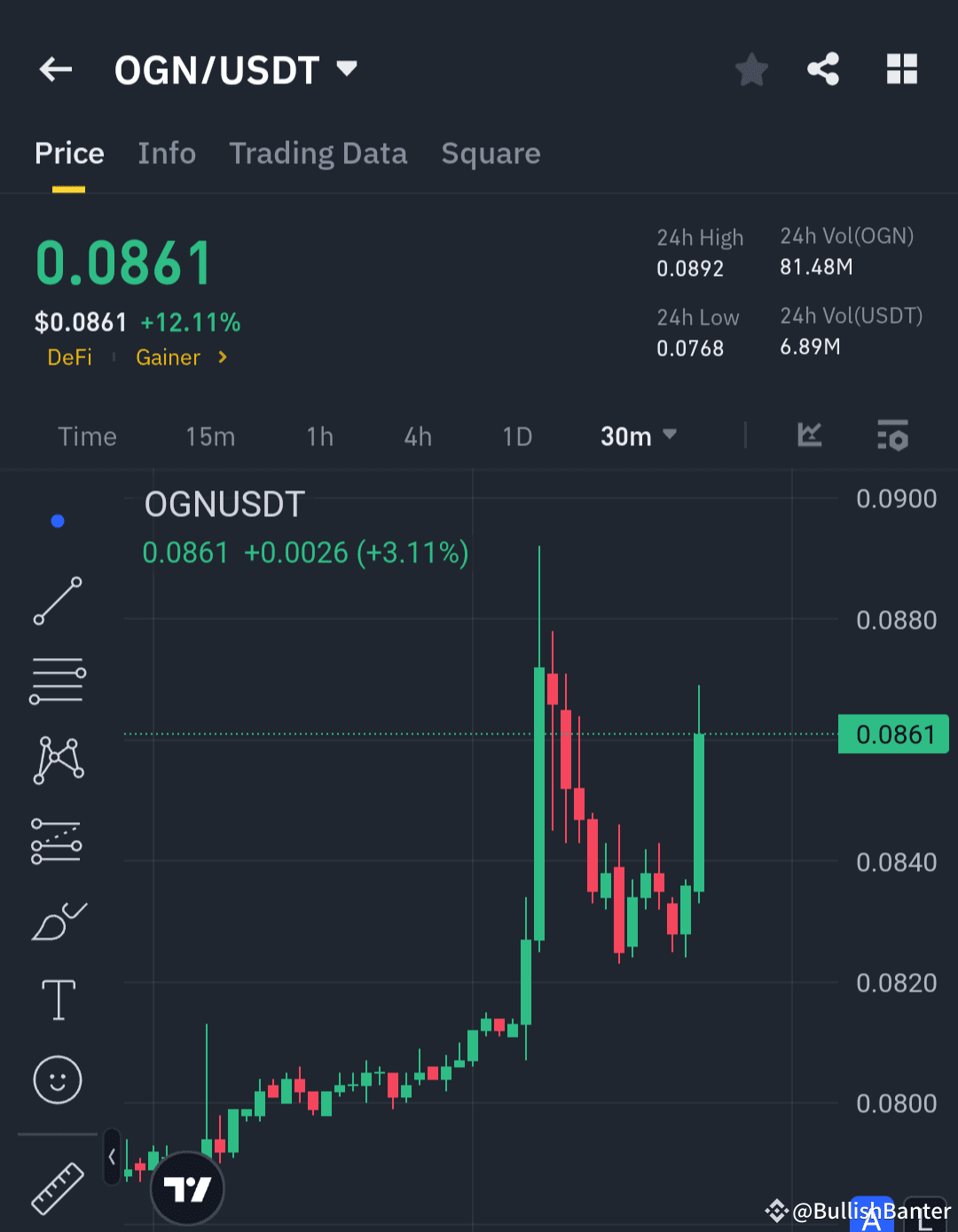This screenshot has width=958, height=1232.
Task: Open the chart settings gear icon
Action: pyautogui.click(x=892, y=436)
